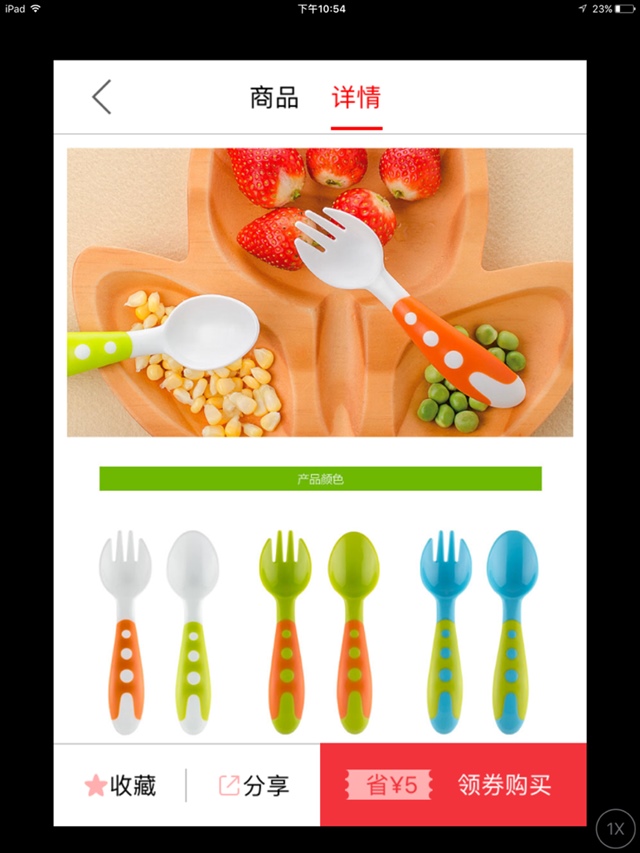This screenshot has width=640, height=853.
Task: Select the 详情 tab
Action: [x=356, y=98]
